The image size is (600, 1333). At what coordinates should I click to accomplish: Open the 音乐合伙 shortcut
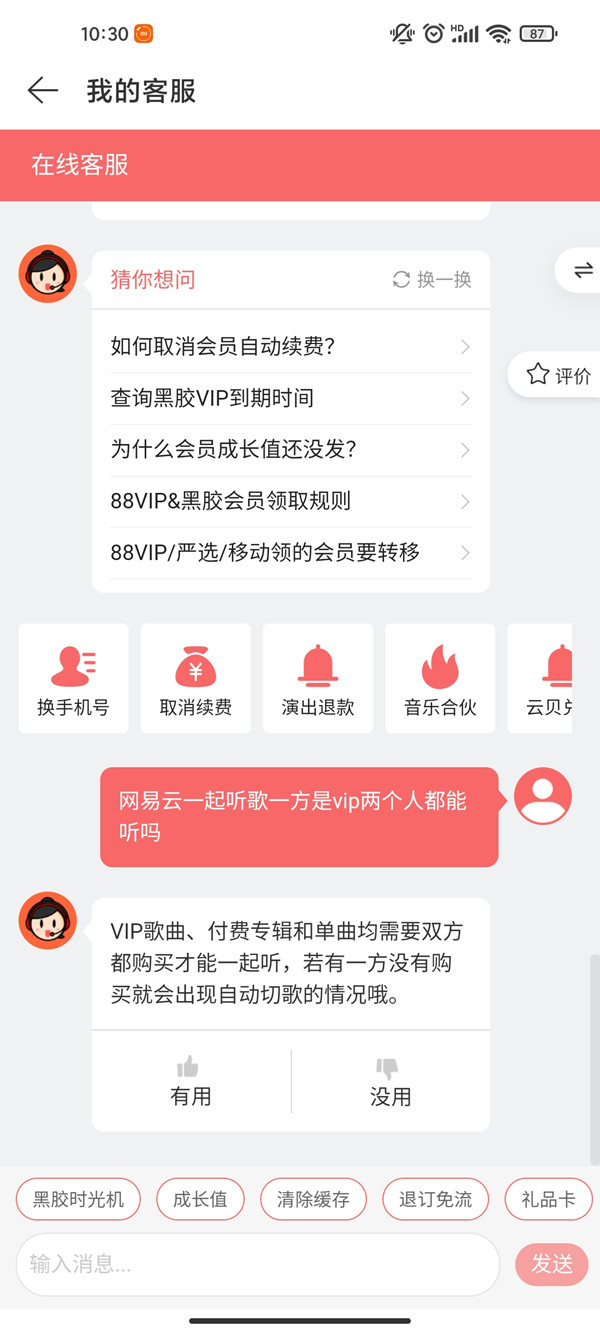[440, 678]
